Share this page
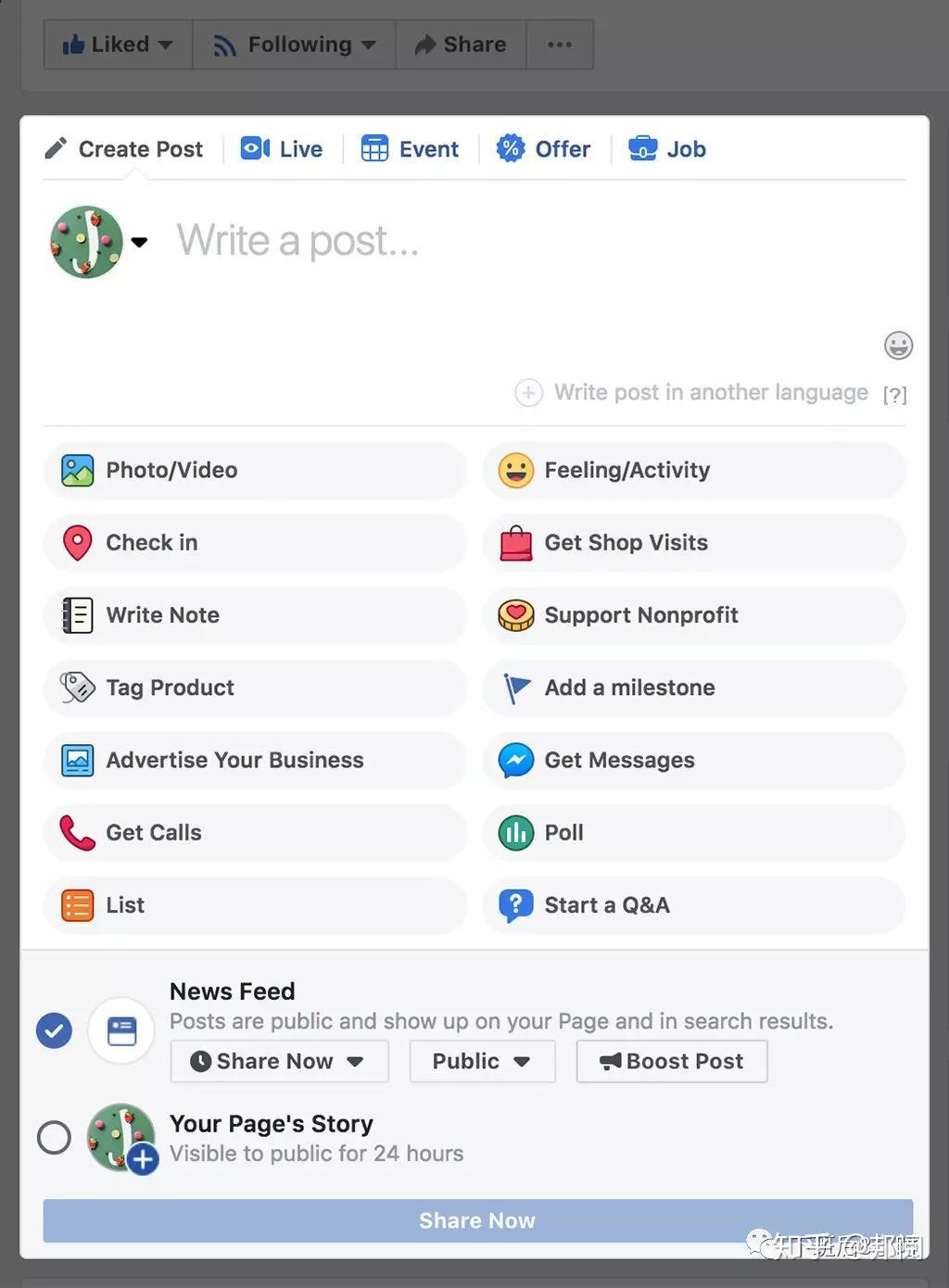 (x=461, y=44)
